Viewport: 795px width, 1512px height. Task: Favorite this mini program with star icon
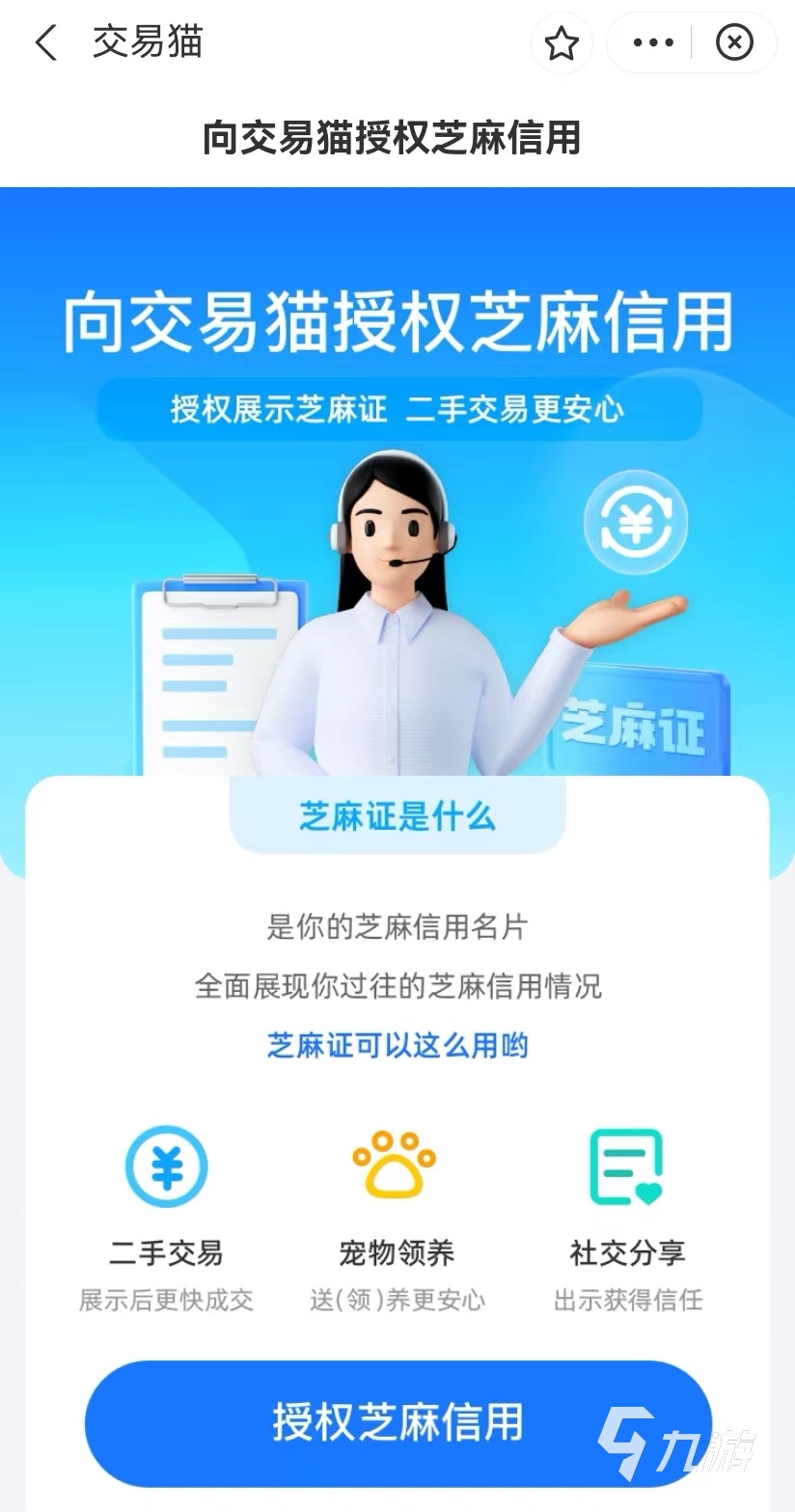click(562, 43)
